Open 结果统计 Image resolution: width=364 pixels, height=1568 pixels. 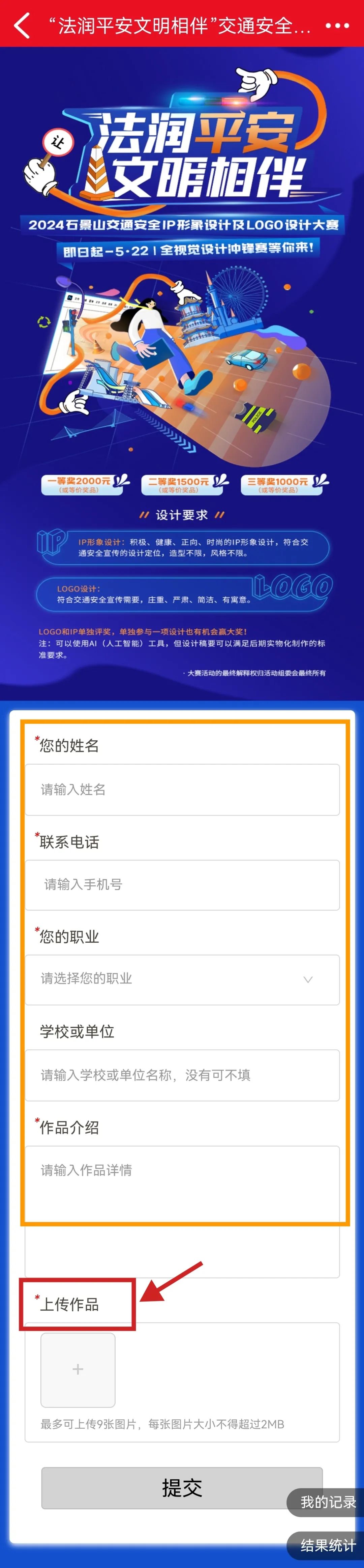tap(328, 1545)
